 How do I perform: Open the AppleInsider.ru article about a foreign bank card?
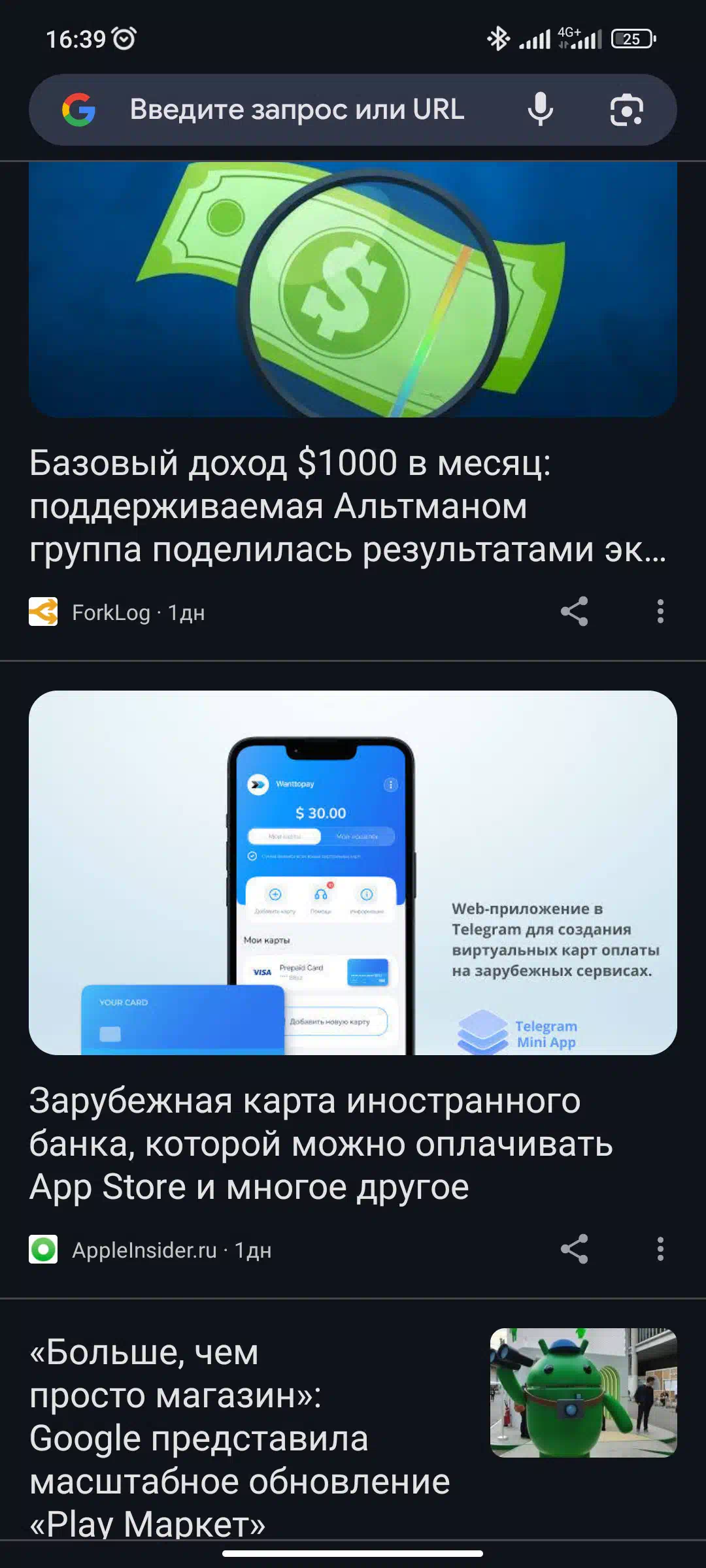point(321,1143)
